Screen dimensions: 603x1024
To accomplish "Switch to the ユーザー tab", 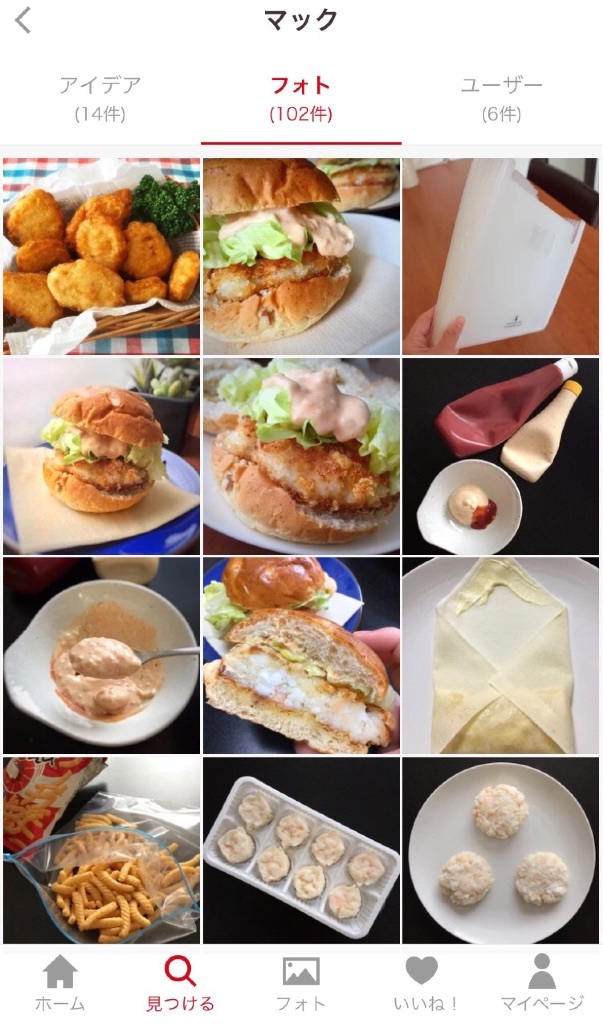I will pos(501,98).
